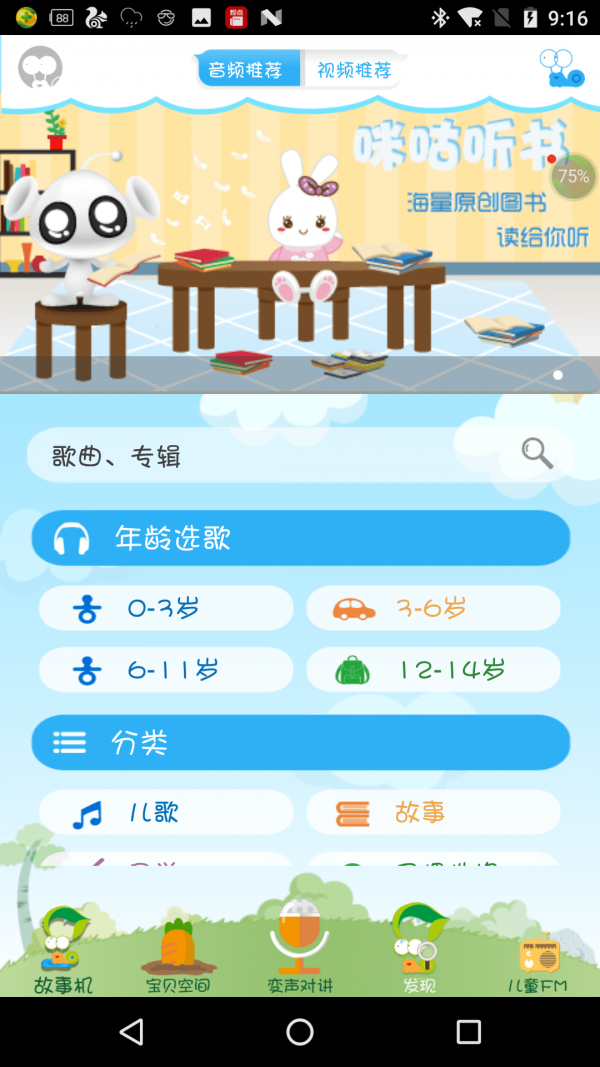Viewport: 600px width, 1067px height.
Task: Open the 故事 category
Action: pyautogui.click(x=433, y=813)
